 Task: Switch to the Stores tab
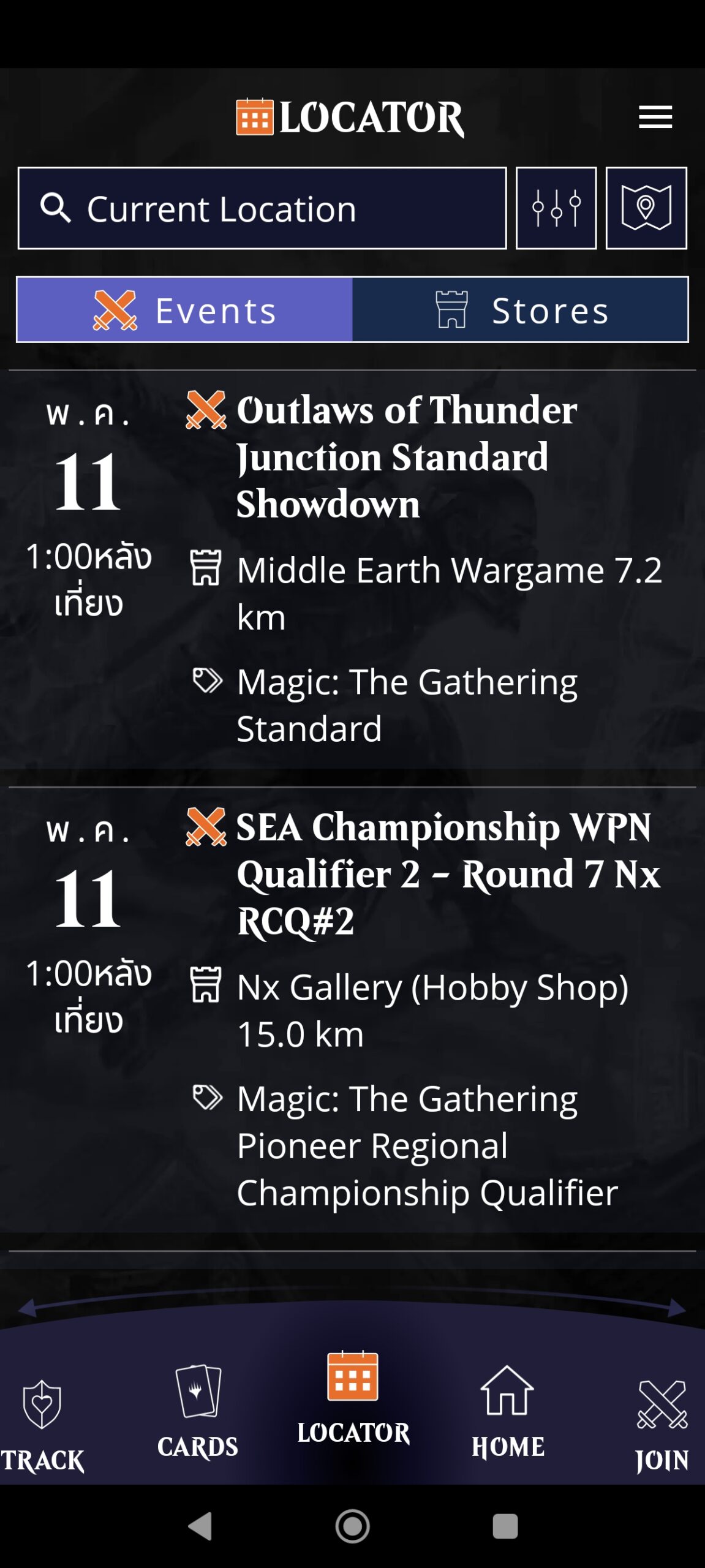[520, 310]
